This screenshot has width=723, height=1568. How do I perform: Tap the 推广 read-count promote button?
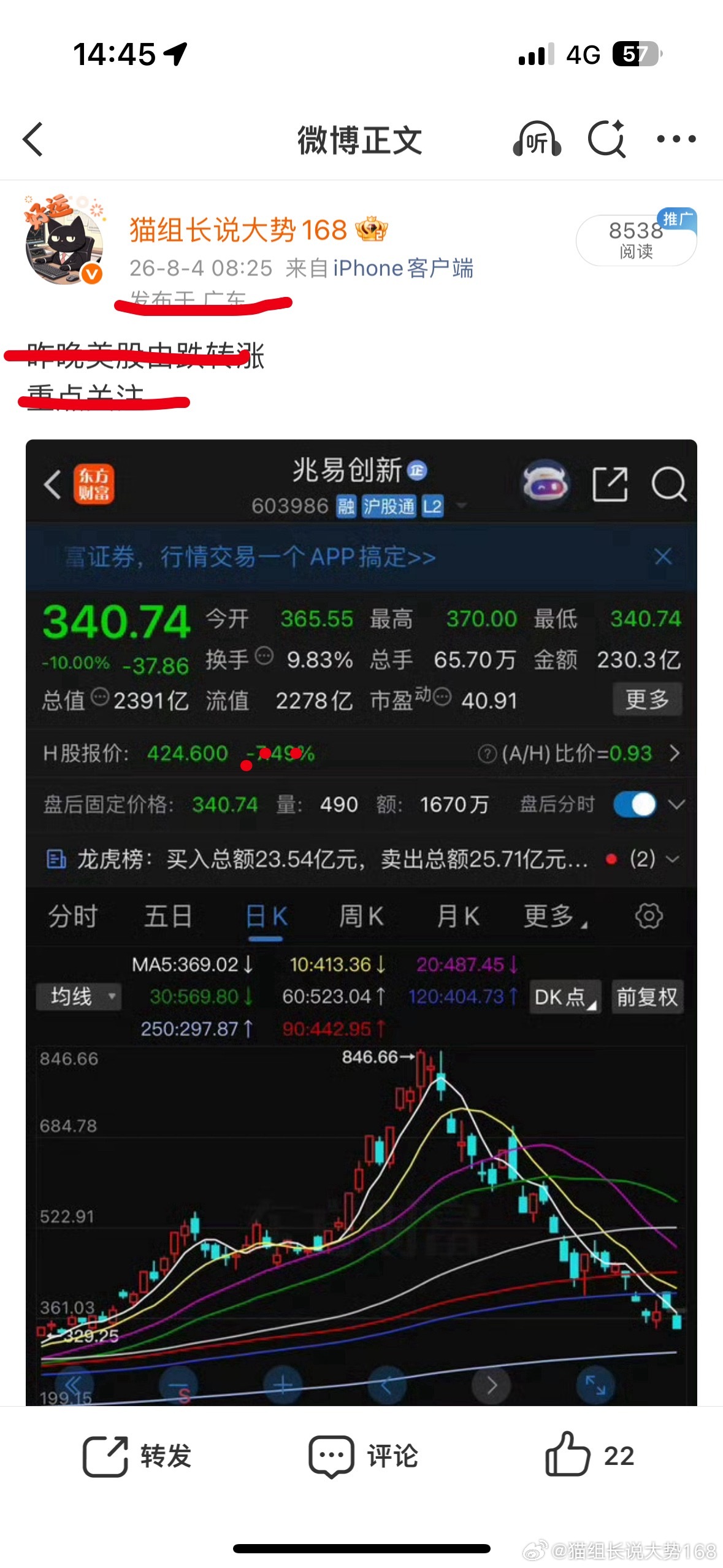coord(637,239)
